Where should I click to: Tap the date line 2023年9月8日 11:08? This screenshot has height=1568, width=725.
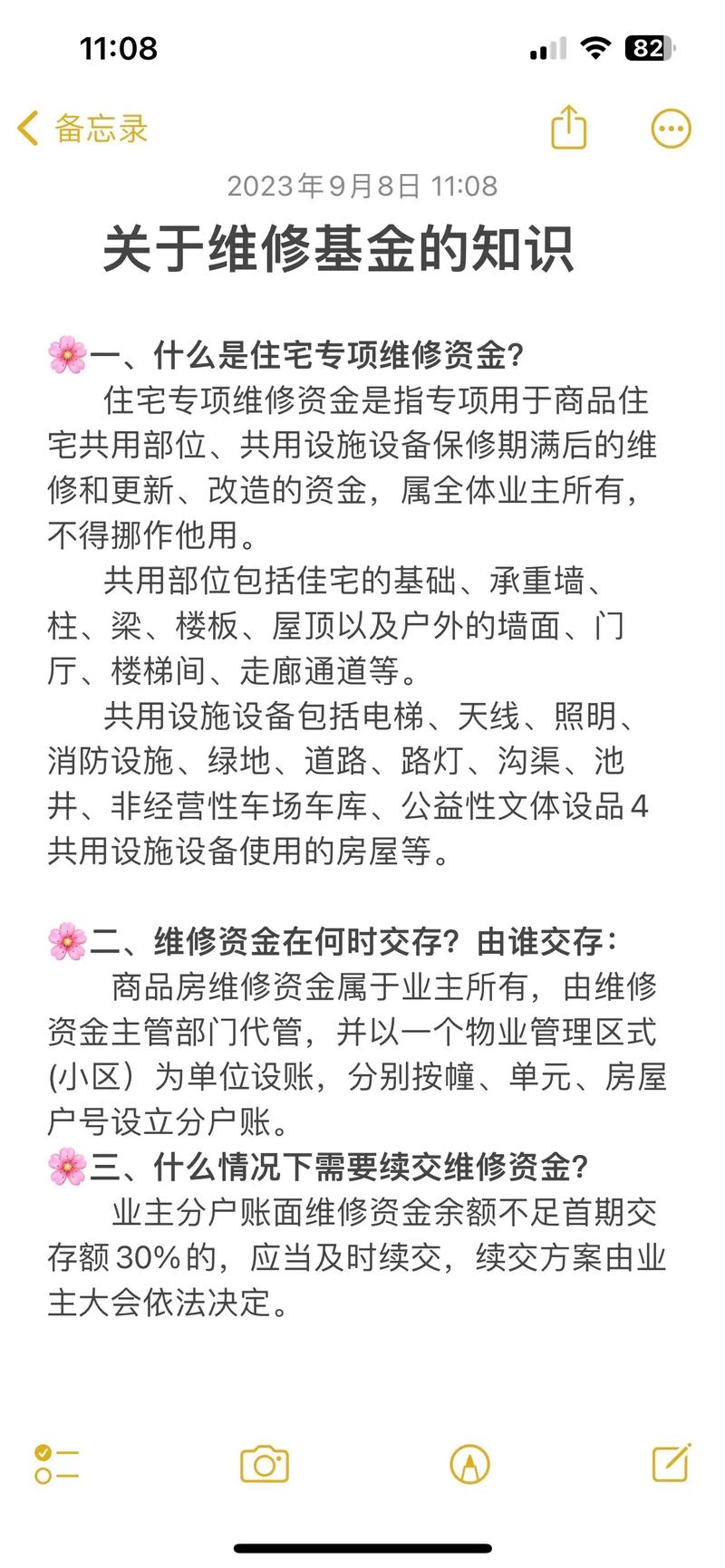click(362, 187)
